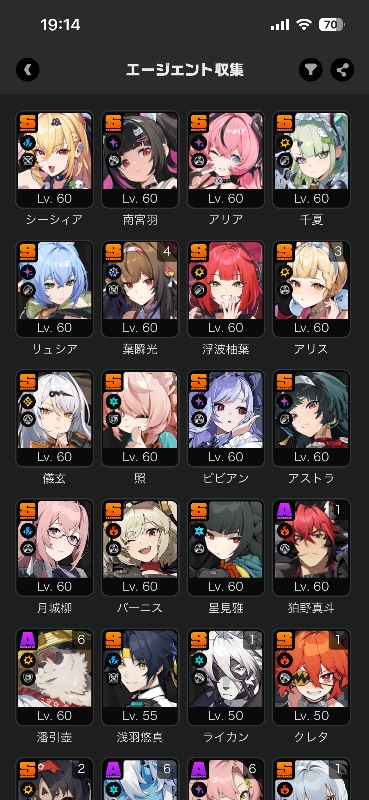Open the 照 agent card
This screenshot has height=800, width=369.
tap(140, 418)
